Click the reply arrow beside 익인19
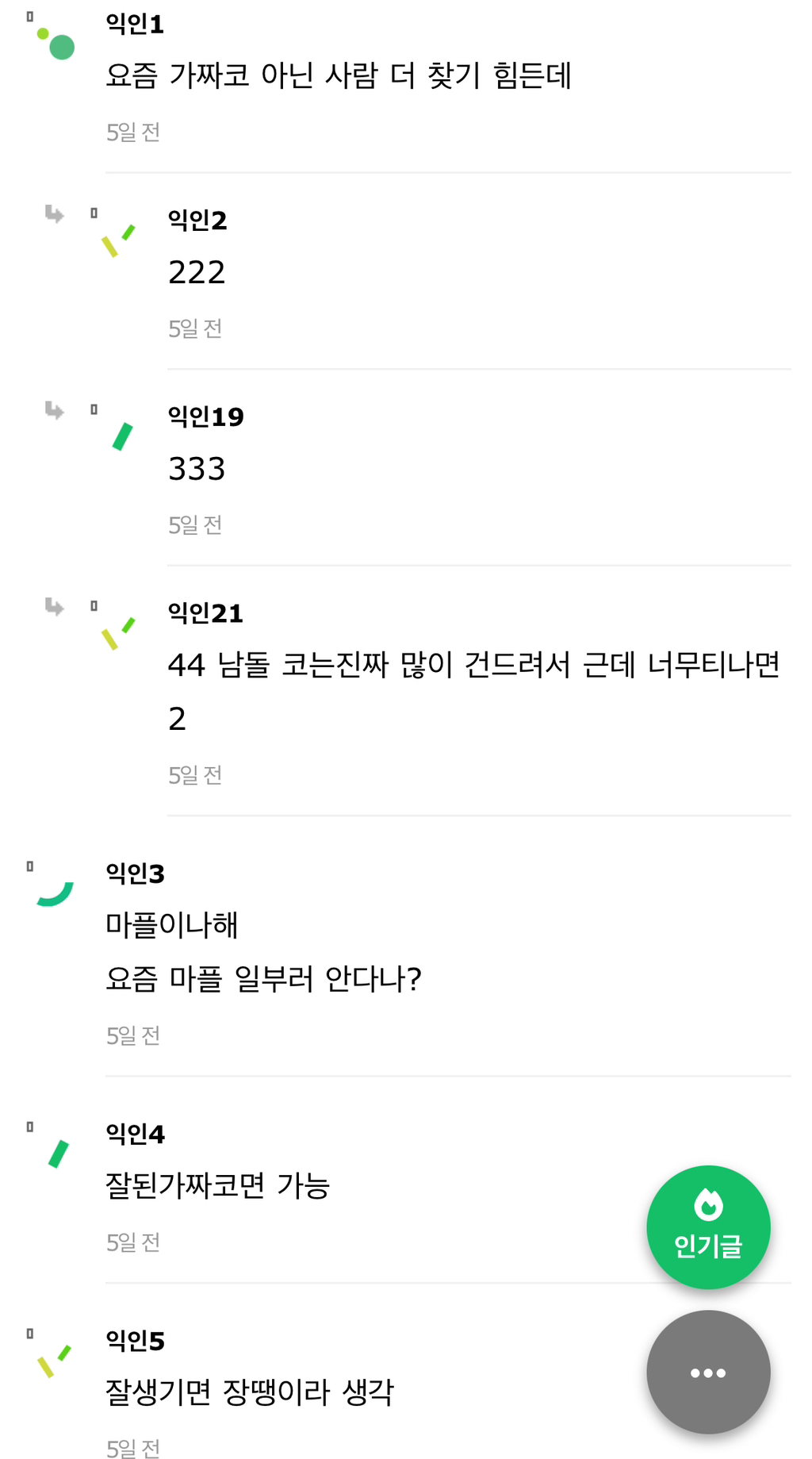812x1459 pixels. 54,409
